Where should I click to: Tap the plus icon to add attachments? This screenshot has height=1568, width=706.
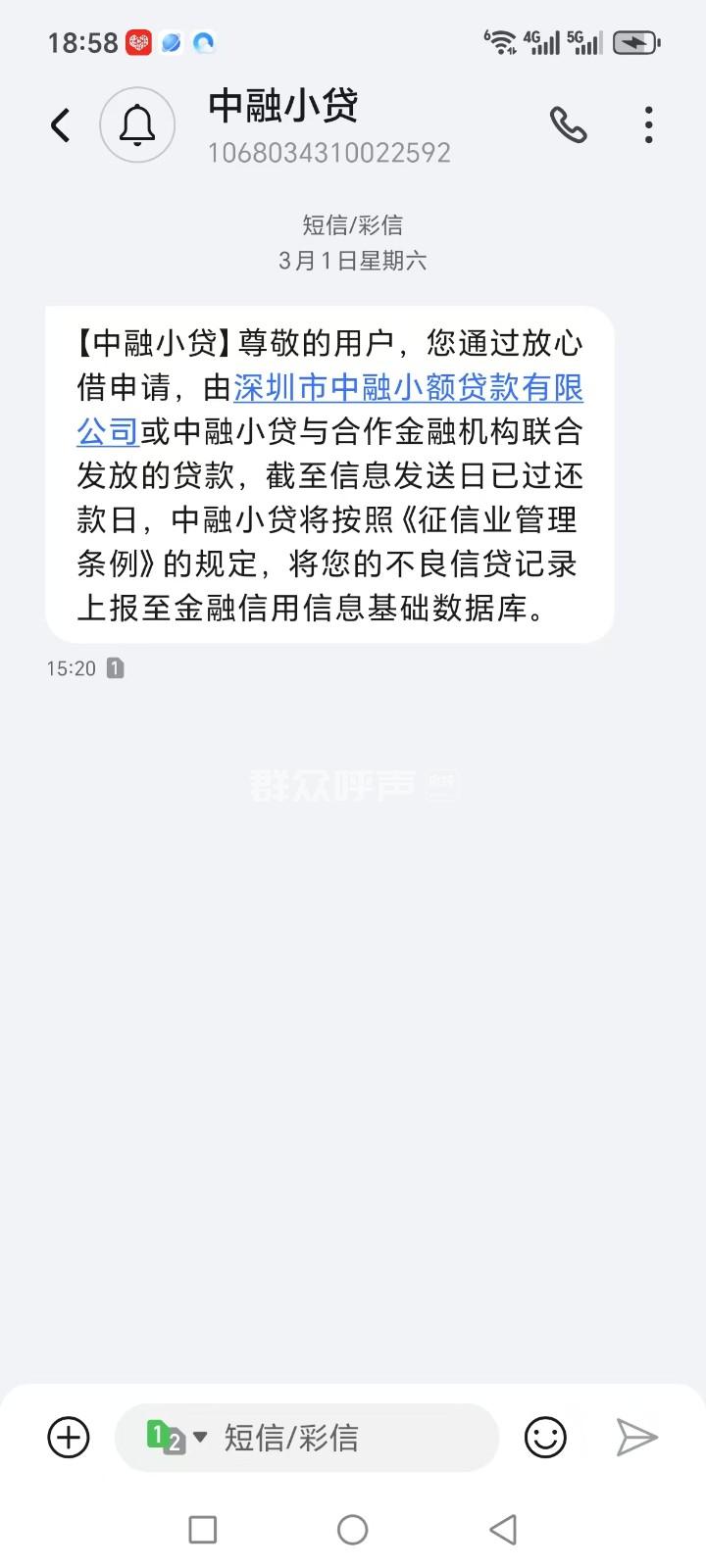pyautogui.click(x=69, y=1438)
